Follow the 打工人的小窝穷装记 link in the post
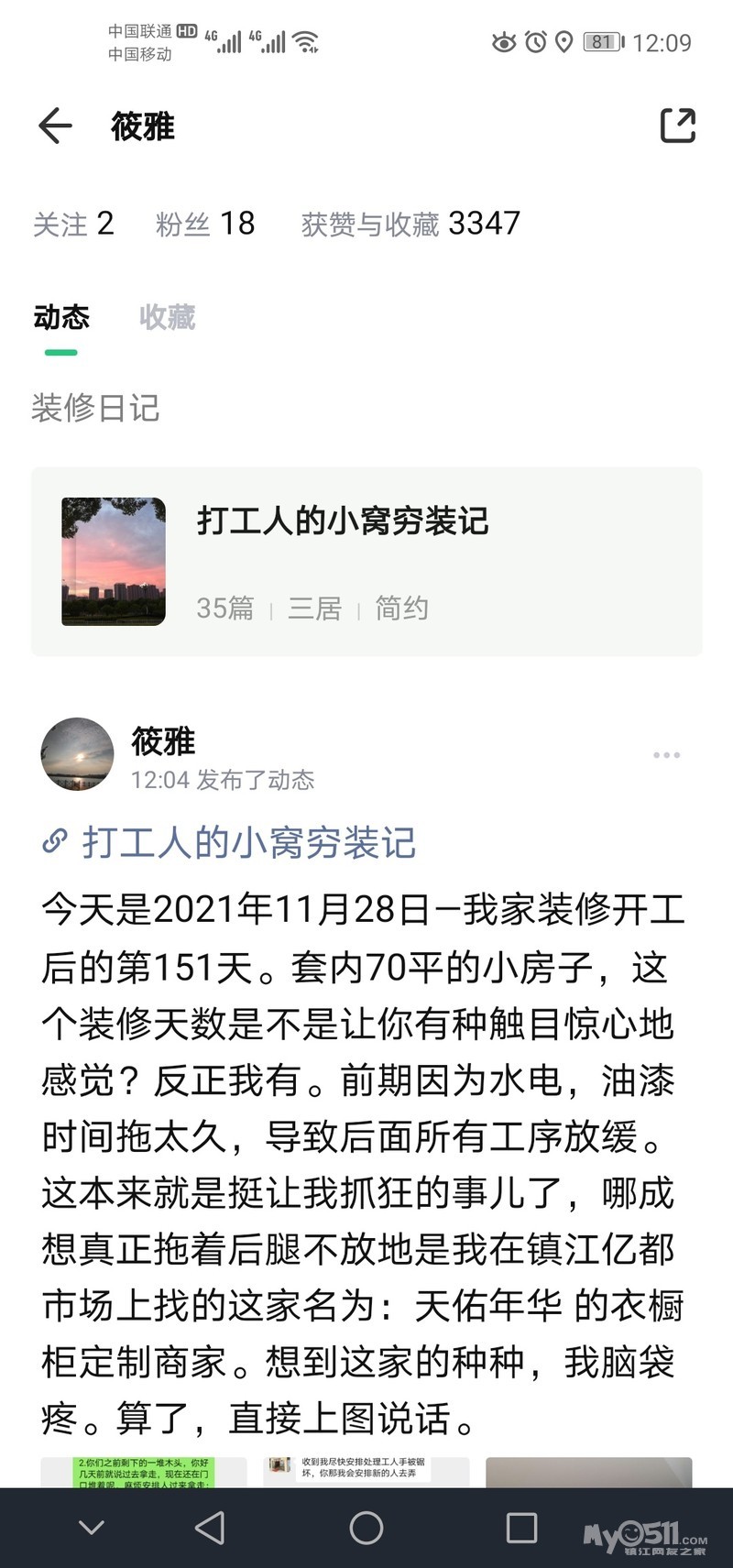 pos(247,842)
